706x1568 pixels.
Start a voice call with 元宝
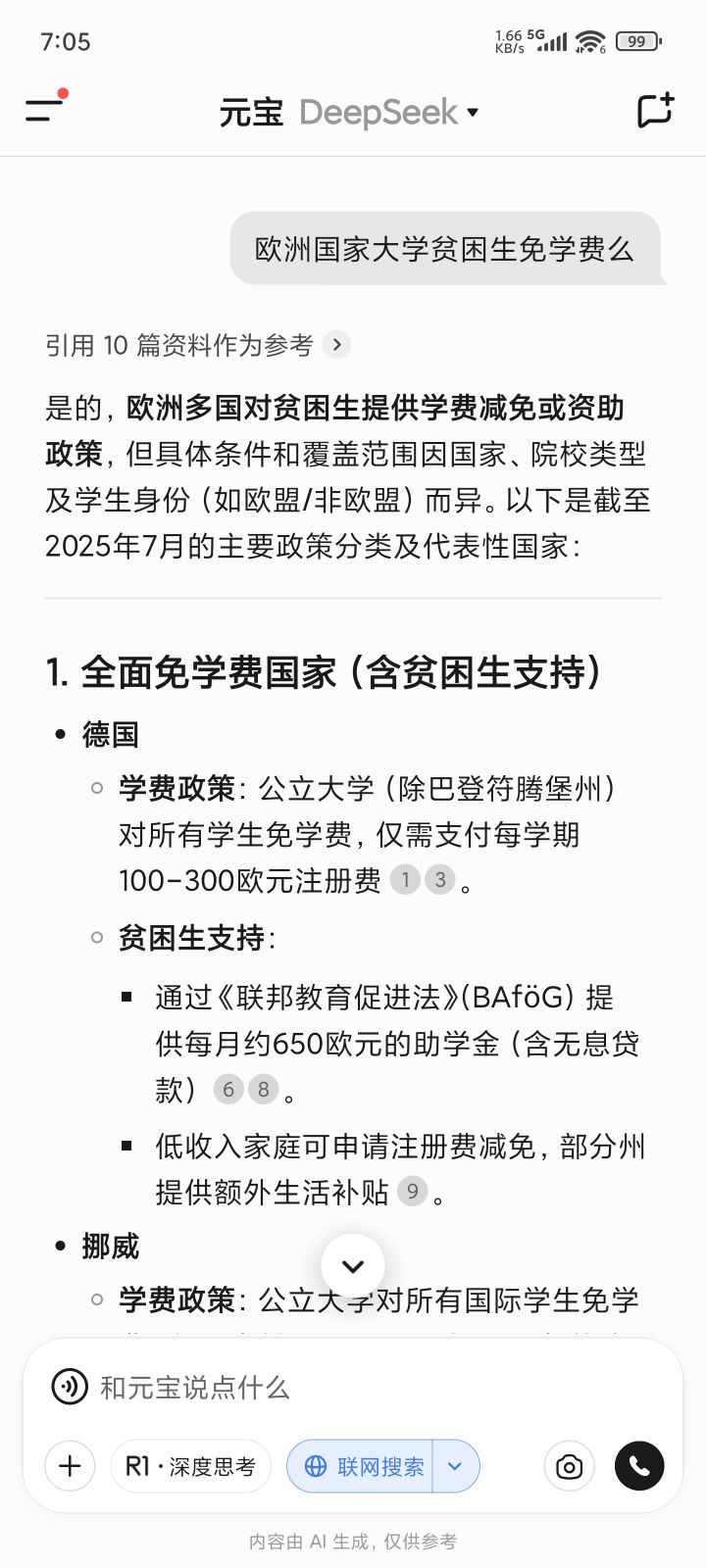(x=639, y=1466)
